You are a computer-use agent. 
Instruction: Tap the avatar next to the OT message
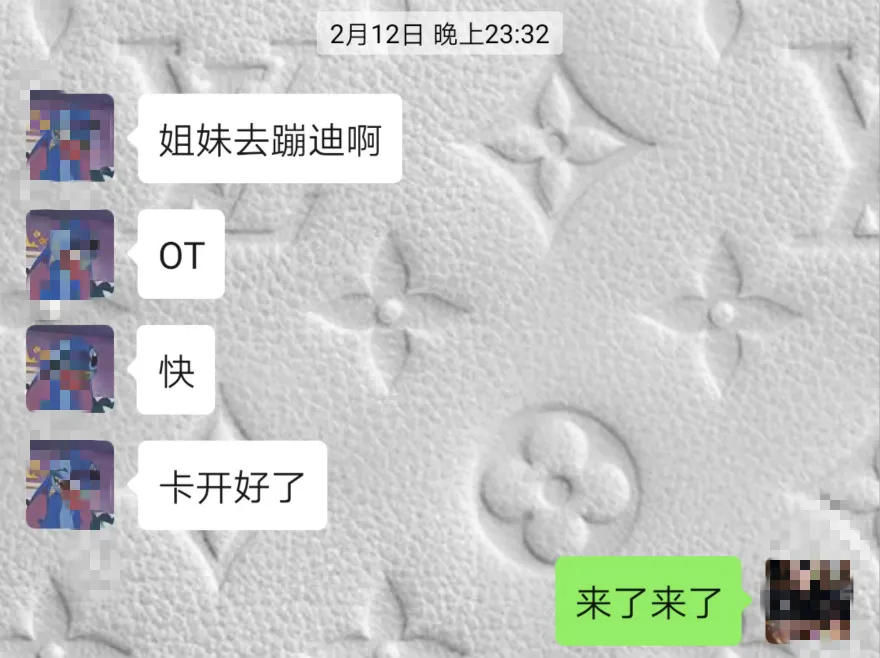click(x=70, y=254)
